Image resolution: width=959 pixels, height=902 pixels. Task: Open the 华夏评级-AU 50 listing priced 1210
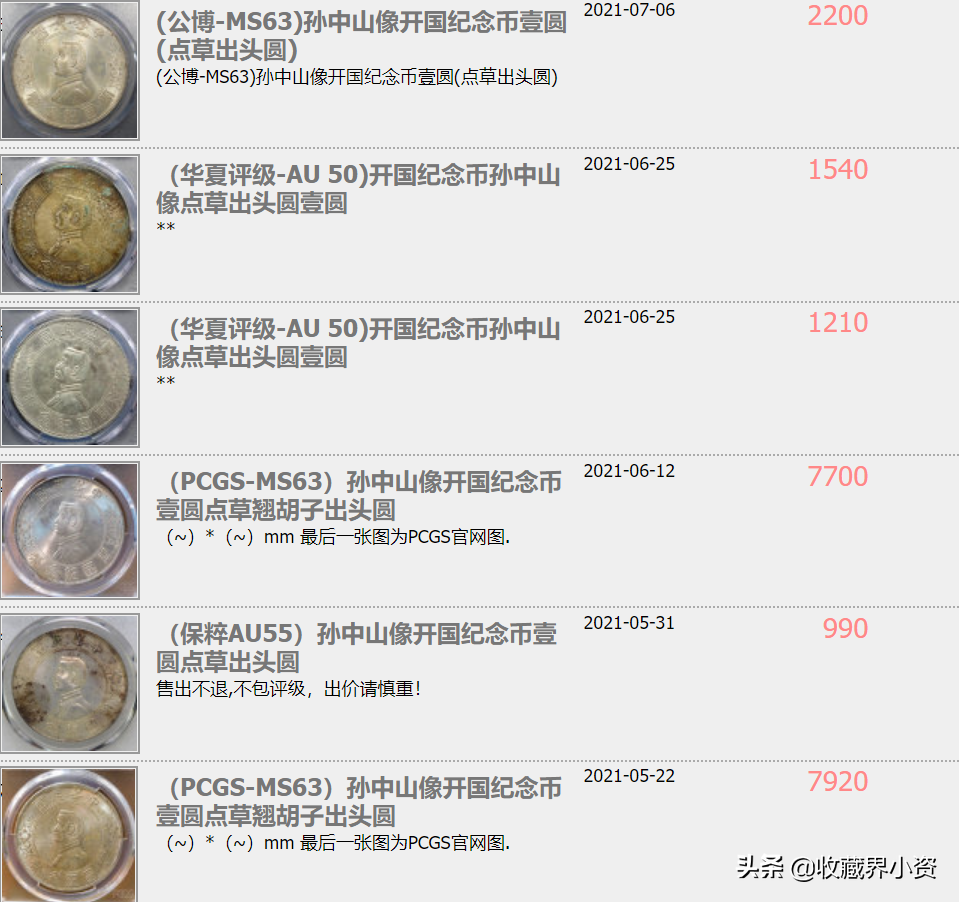click(x=358, y=343)
